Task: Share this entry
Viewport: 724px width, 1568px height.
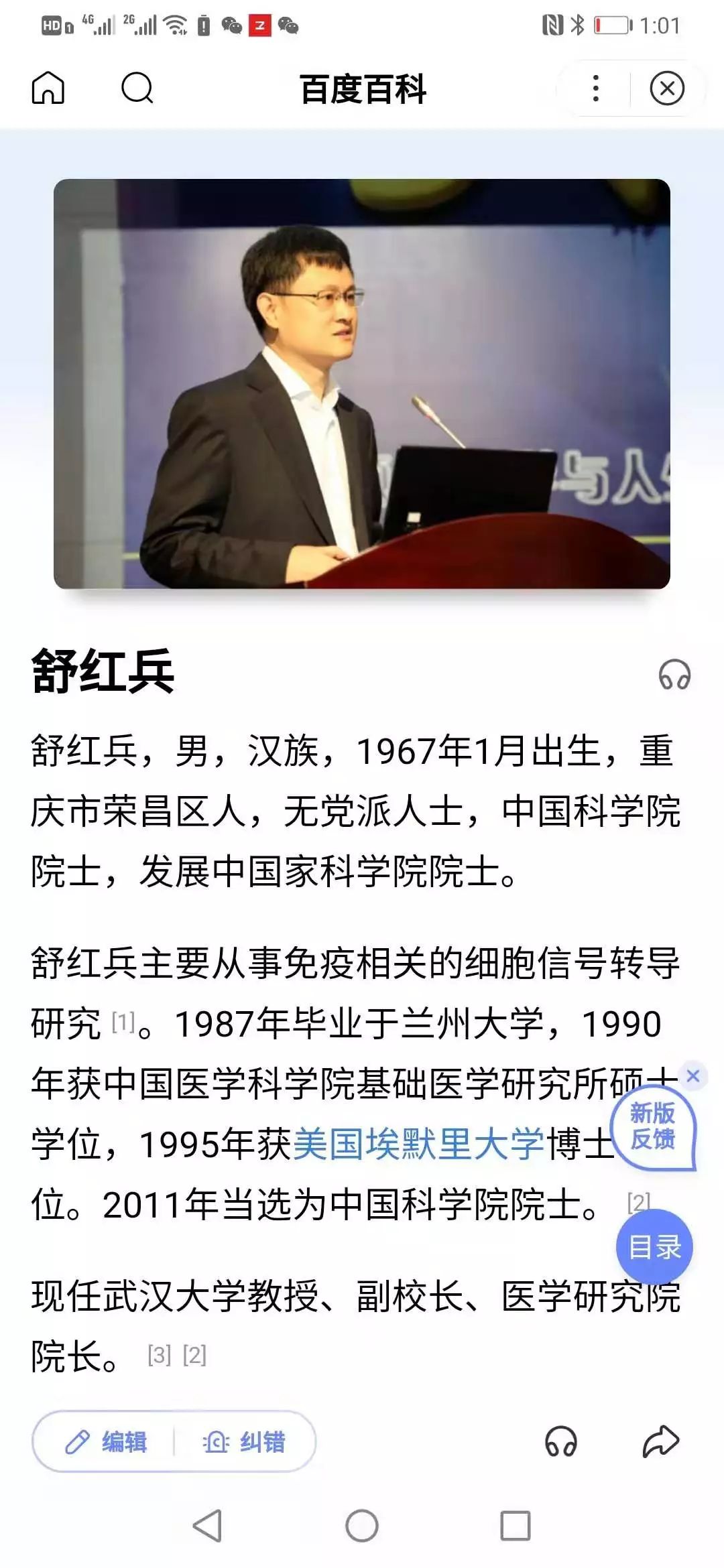Action: (x=661, y=1441)
